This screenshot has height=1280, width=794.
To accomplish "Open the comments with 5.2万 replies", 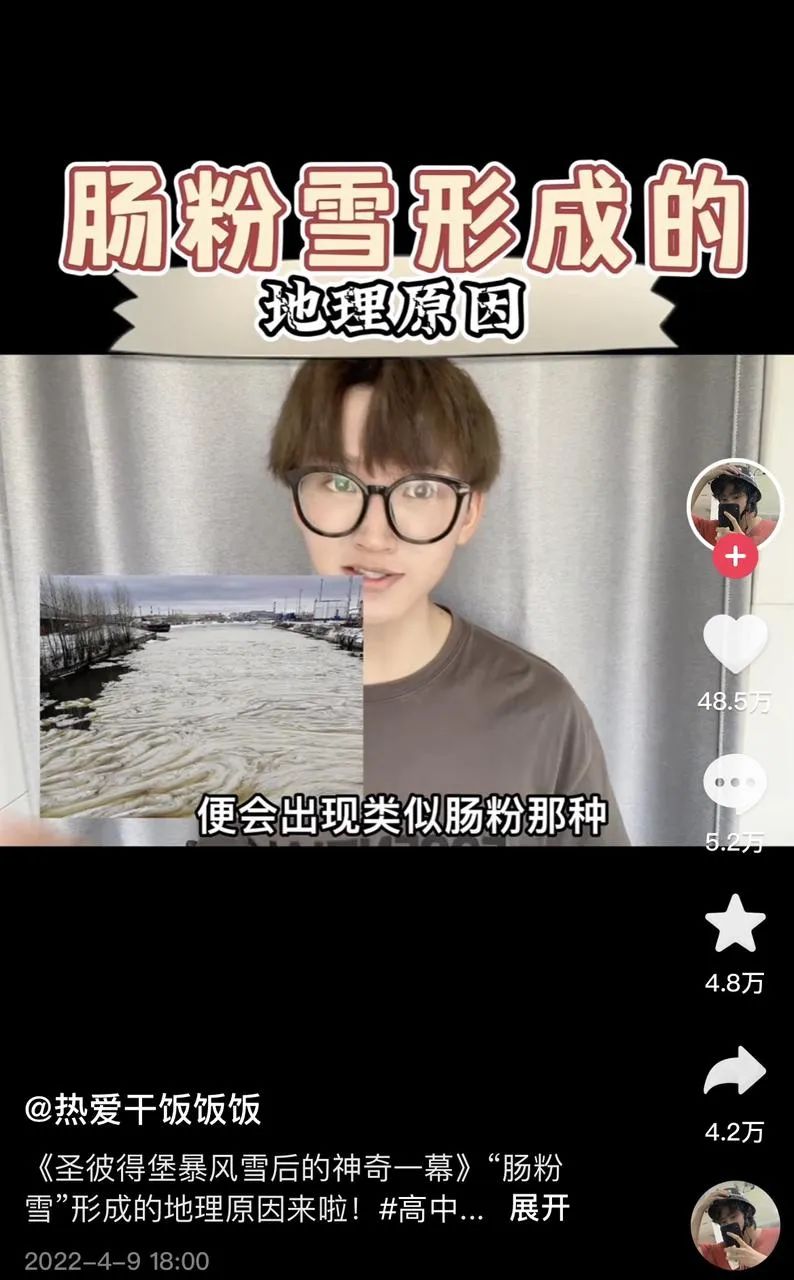I will (x=735, y=783).
